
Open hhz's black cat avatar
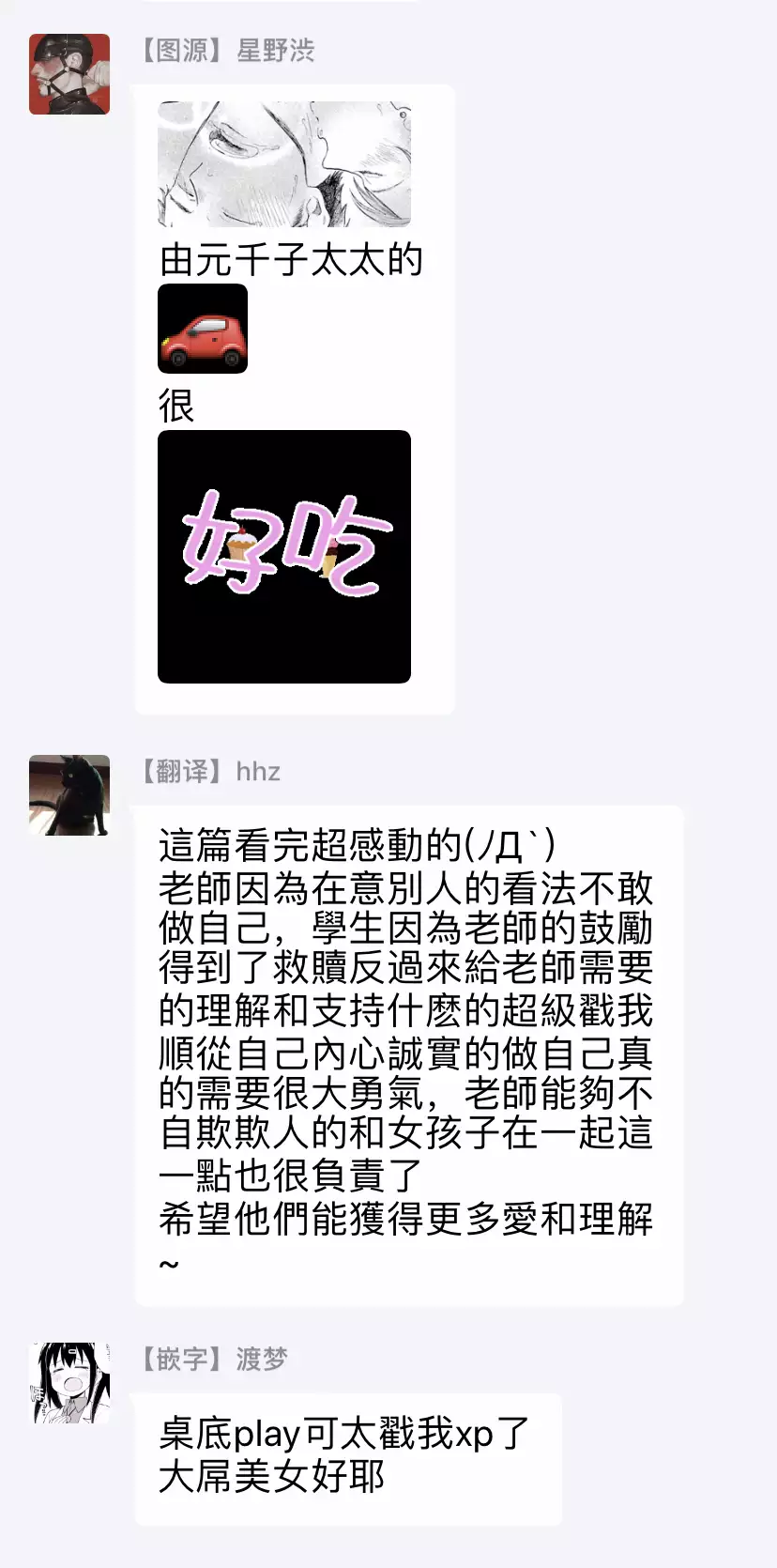(69, 795)
